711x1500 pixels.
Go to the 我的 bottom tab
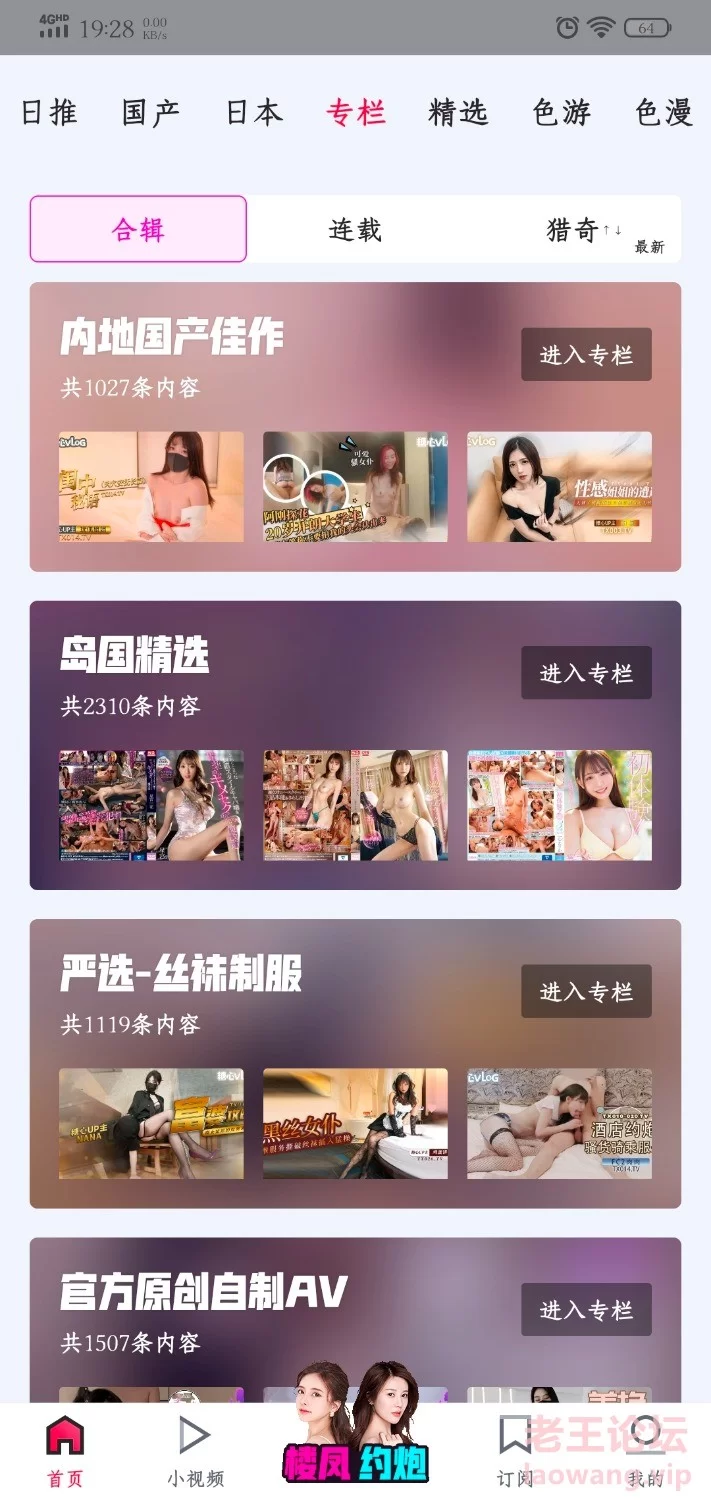[646, 1451]
